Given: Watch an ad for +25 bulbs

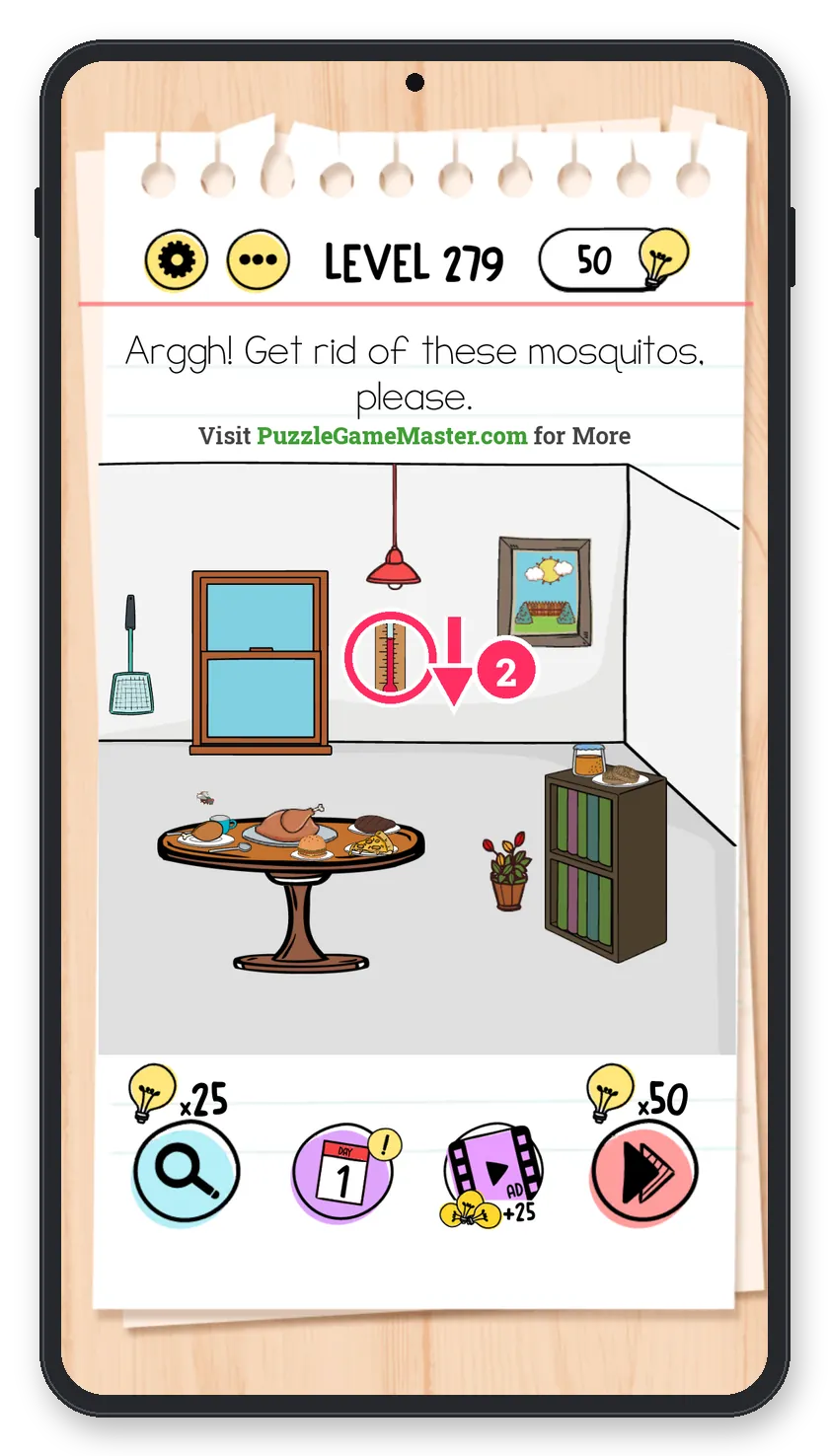Looking at the screenshot, I should (x=492, y=1174).
